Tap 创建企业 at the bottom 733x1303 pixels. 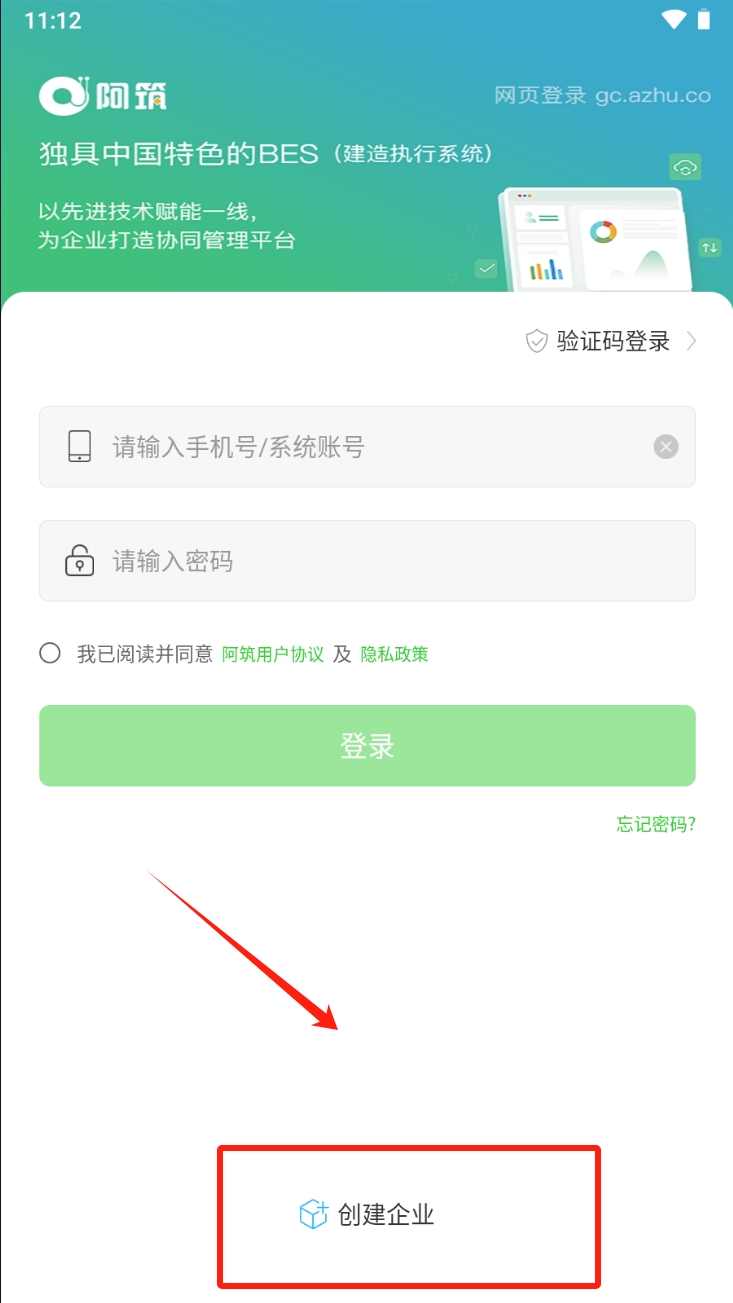pos(369,1215)
